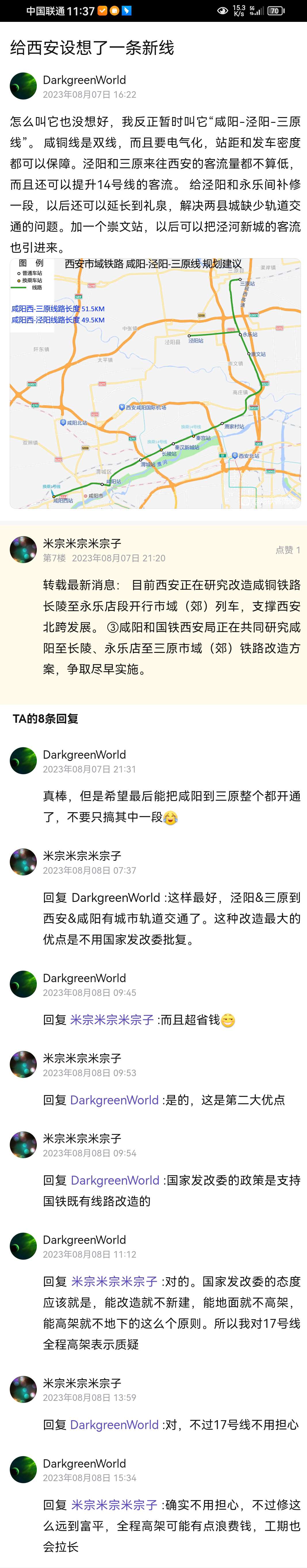Open DarkgreenWorld's profile from the post header
The width and height of the screenshot is (307, 1568).
[x=84, y=80]
